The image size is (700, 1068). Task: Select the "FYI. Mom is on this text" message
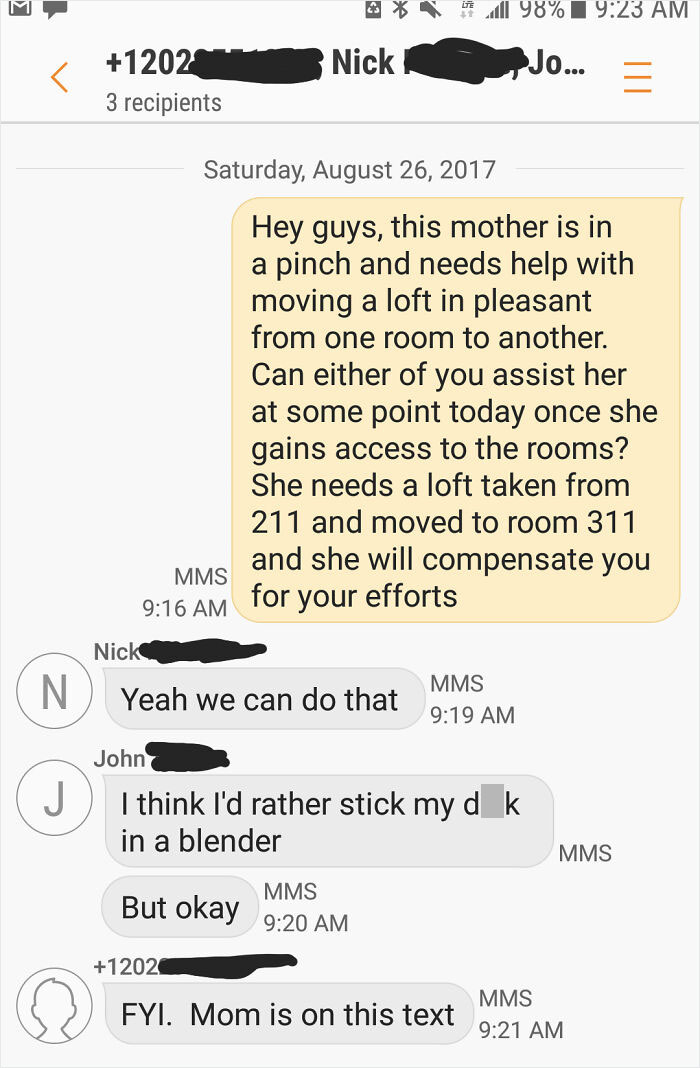(x=287, y=1013)
